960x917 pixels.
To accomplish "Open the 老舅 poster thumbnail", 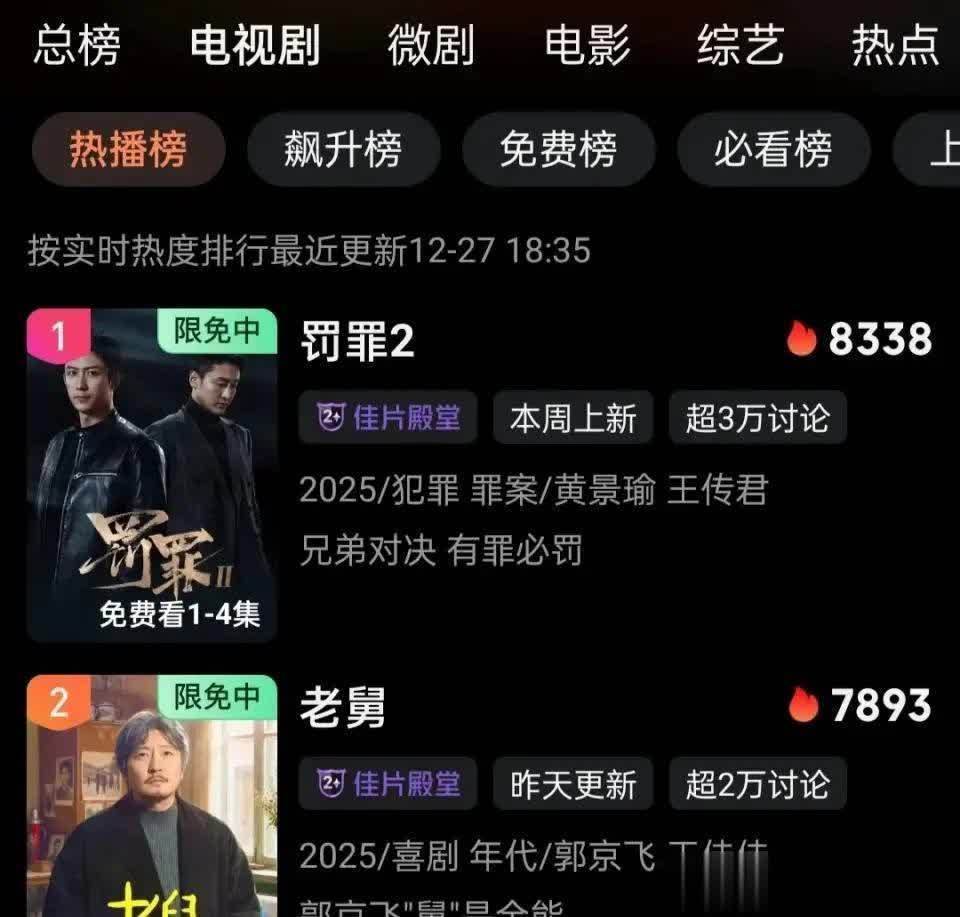I will (151, 795).
